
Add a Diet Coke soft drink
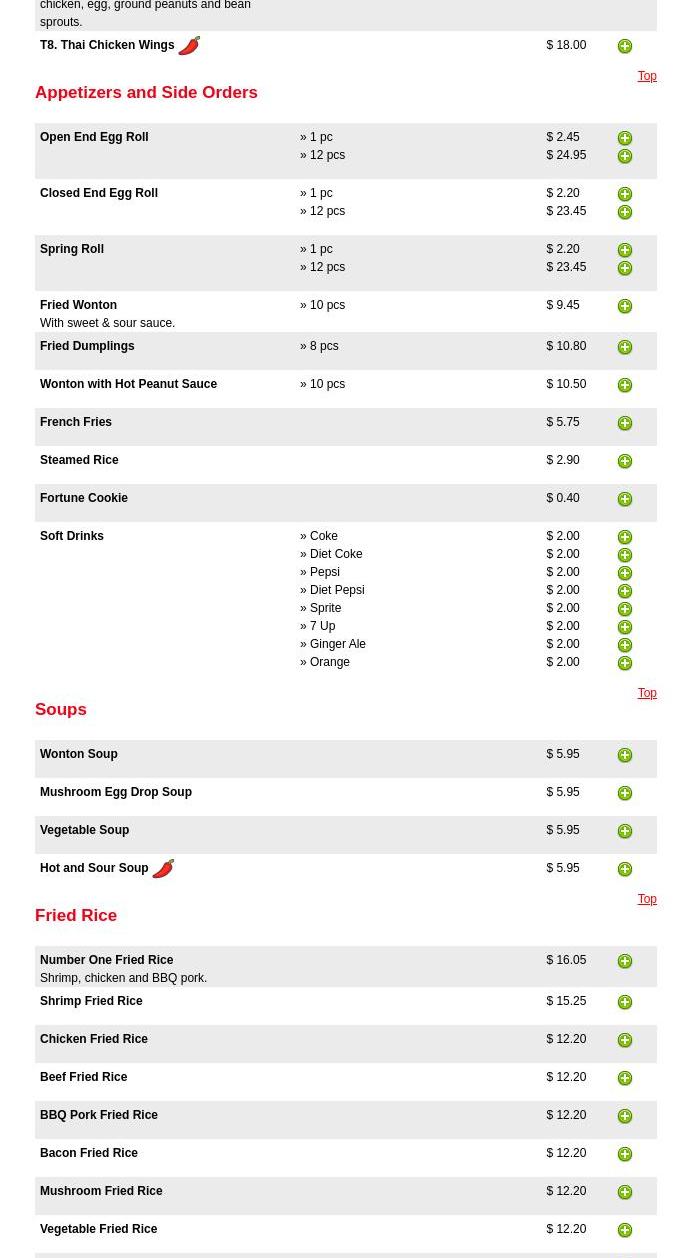[x=625, y=555]
